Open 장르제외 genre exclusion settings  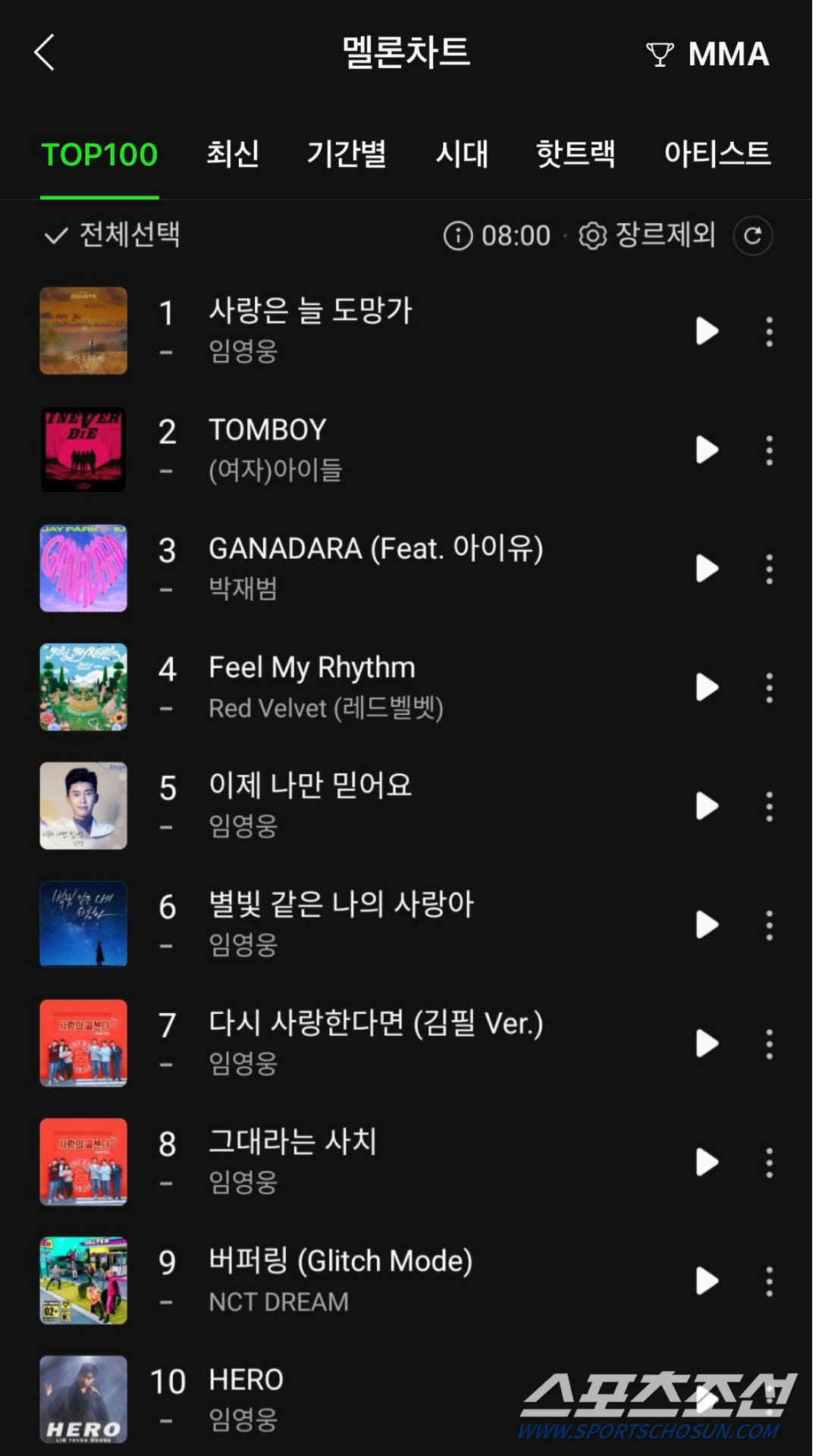[647, 235]
